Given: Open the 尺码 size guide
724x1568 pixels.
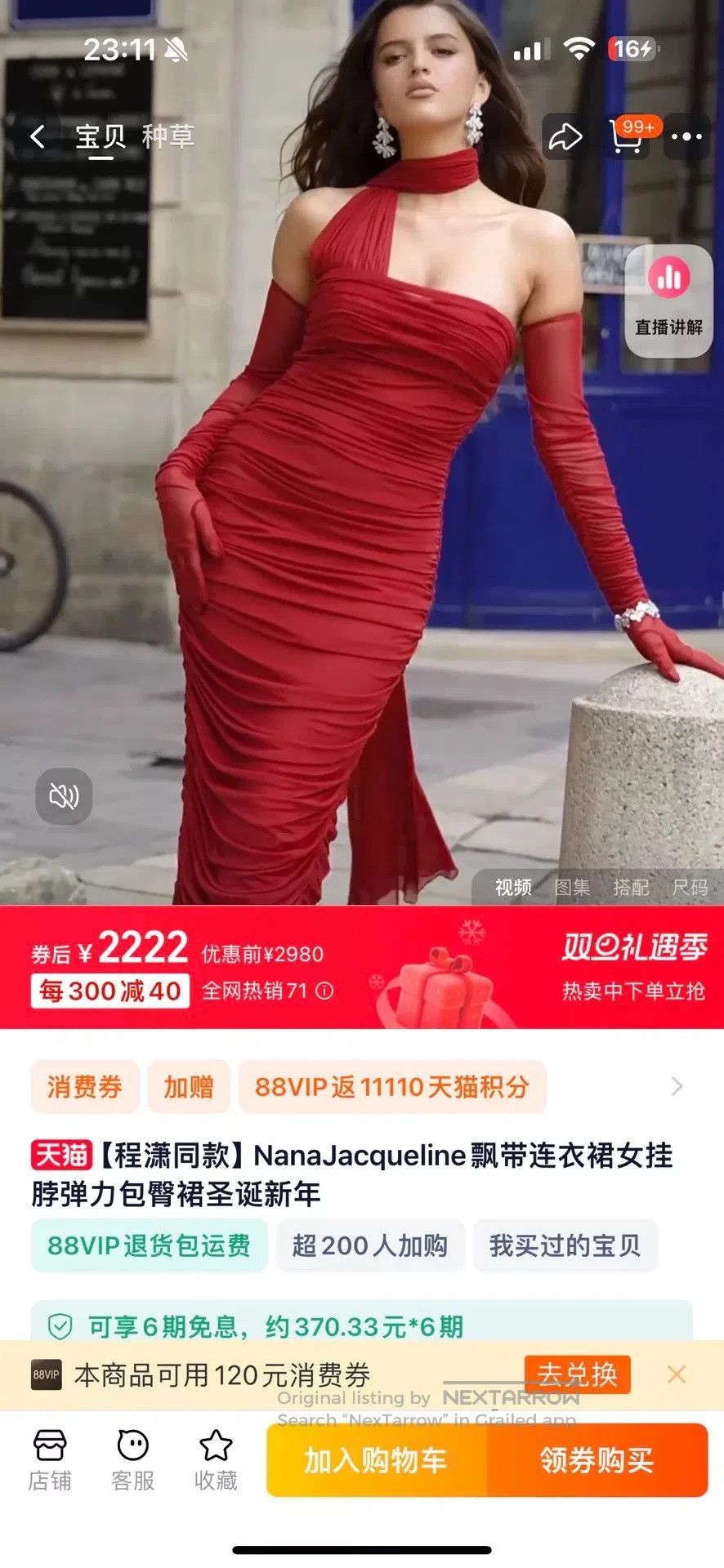Looking at the screenshot, I should coord(690,887).
